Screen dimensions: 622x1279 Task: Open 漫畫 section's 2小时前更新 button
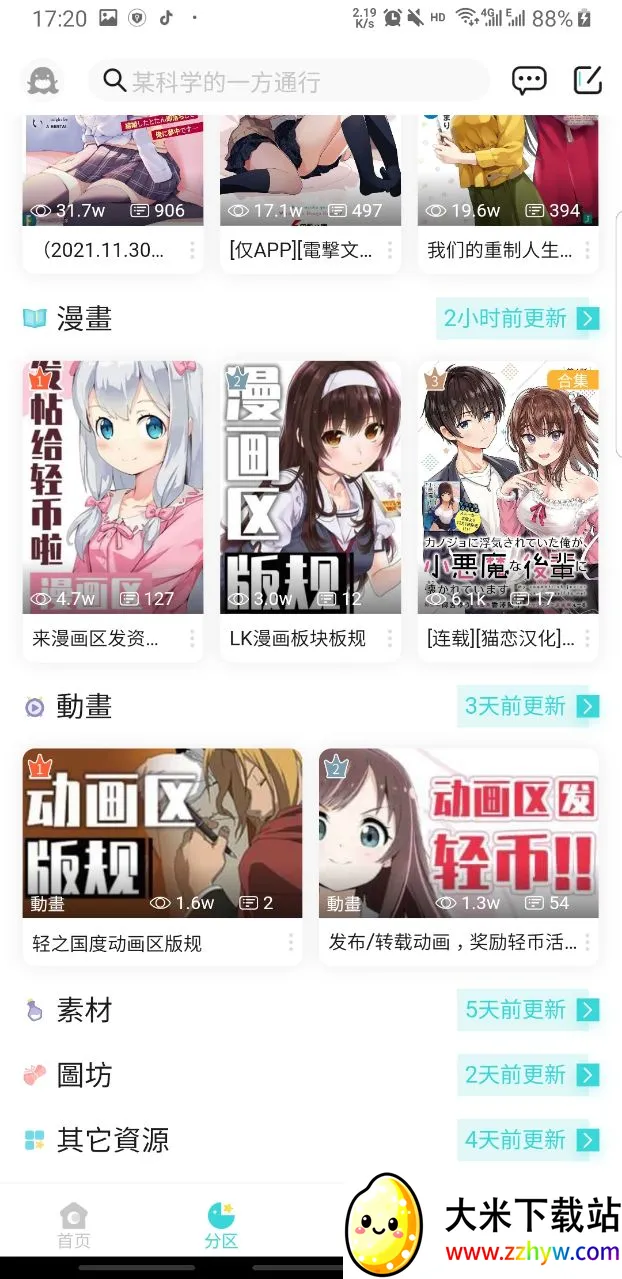point(519,318)
